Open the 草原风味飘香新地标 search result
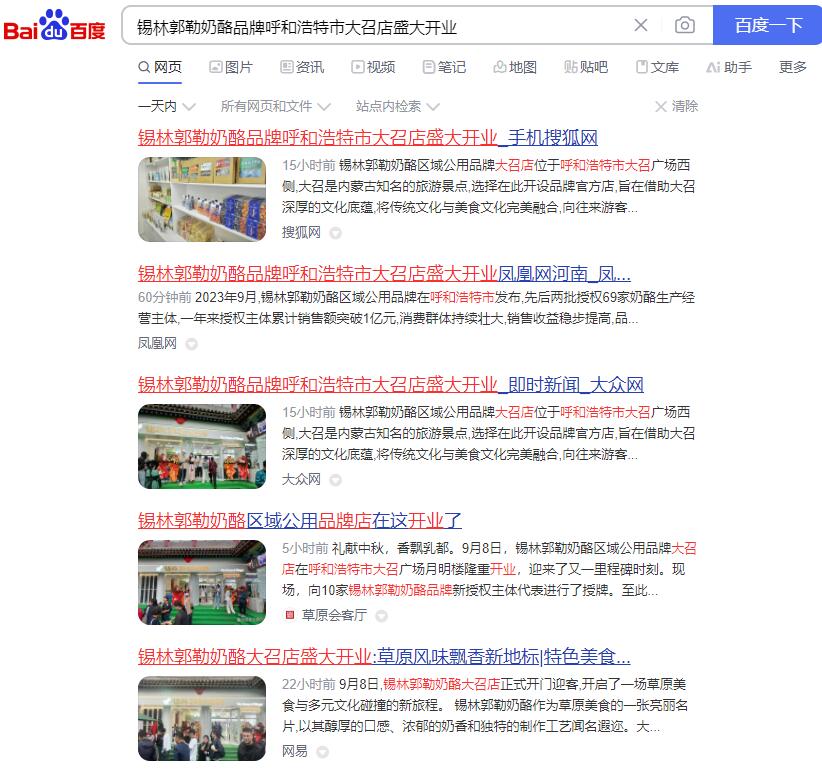Viewport: 822px width, 770px height. point(384,657)
